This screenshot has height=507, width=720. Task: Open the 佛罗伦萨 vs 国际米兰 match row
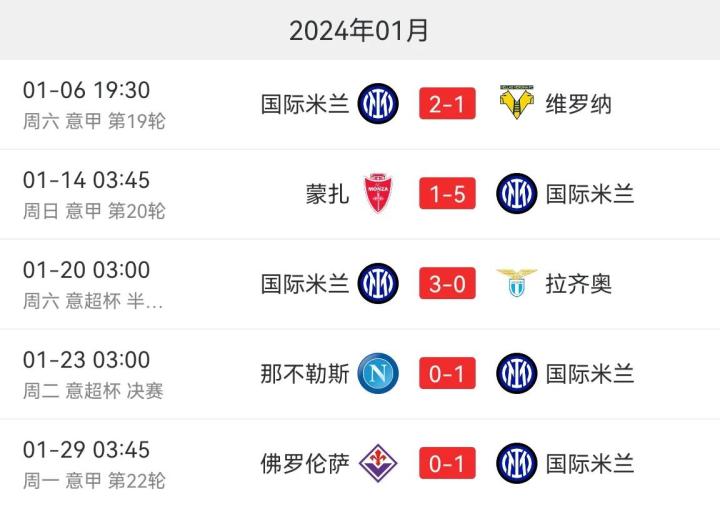click(447, 464)
